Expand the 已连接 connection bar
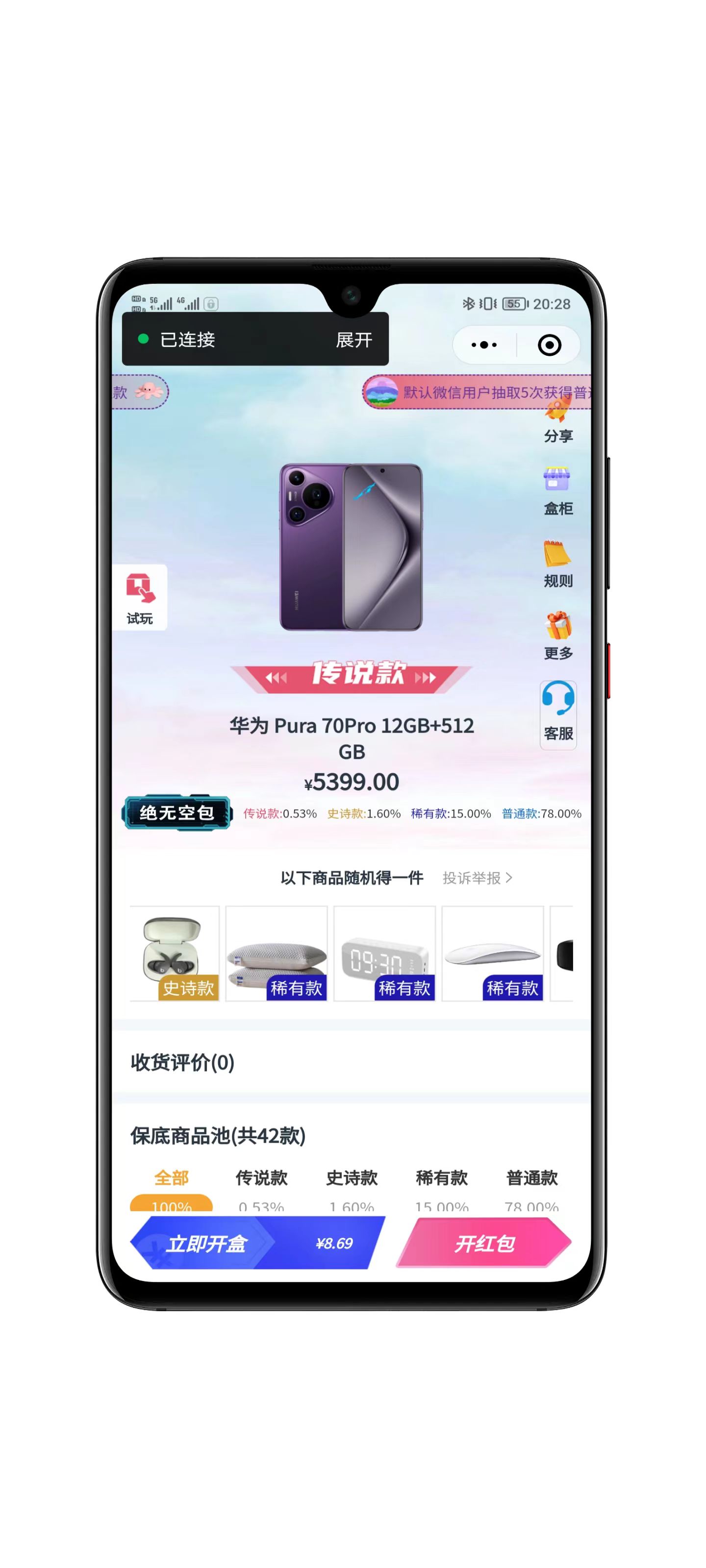Image resolution: width=706 pixels, height=1568 pixels. [353, 340]
